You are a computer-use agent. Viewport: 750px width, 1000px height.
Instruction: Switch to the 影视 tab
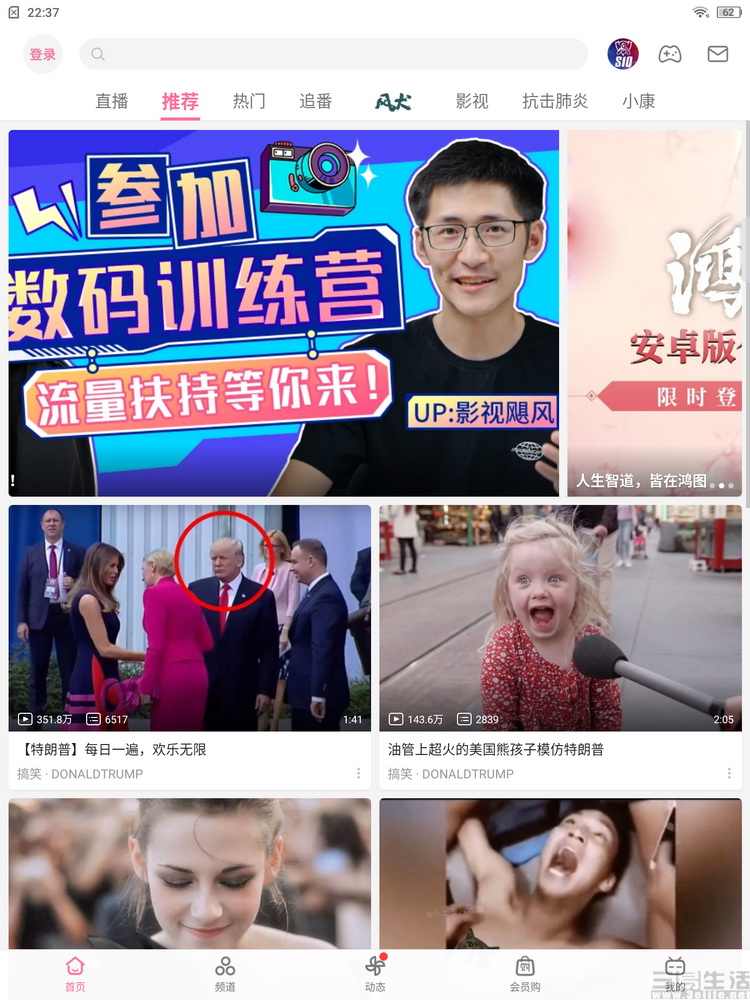click(x=472, y=101)
